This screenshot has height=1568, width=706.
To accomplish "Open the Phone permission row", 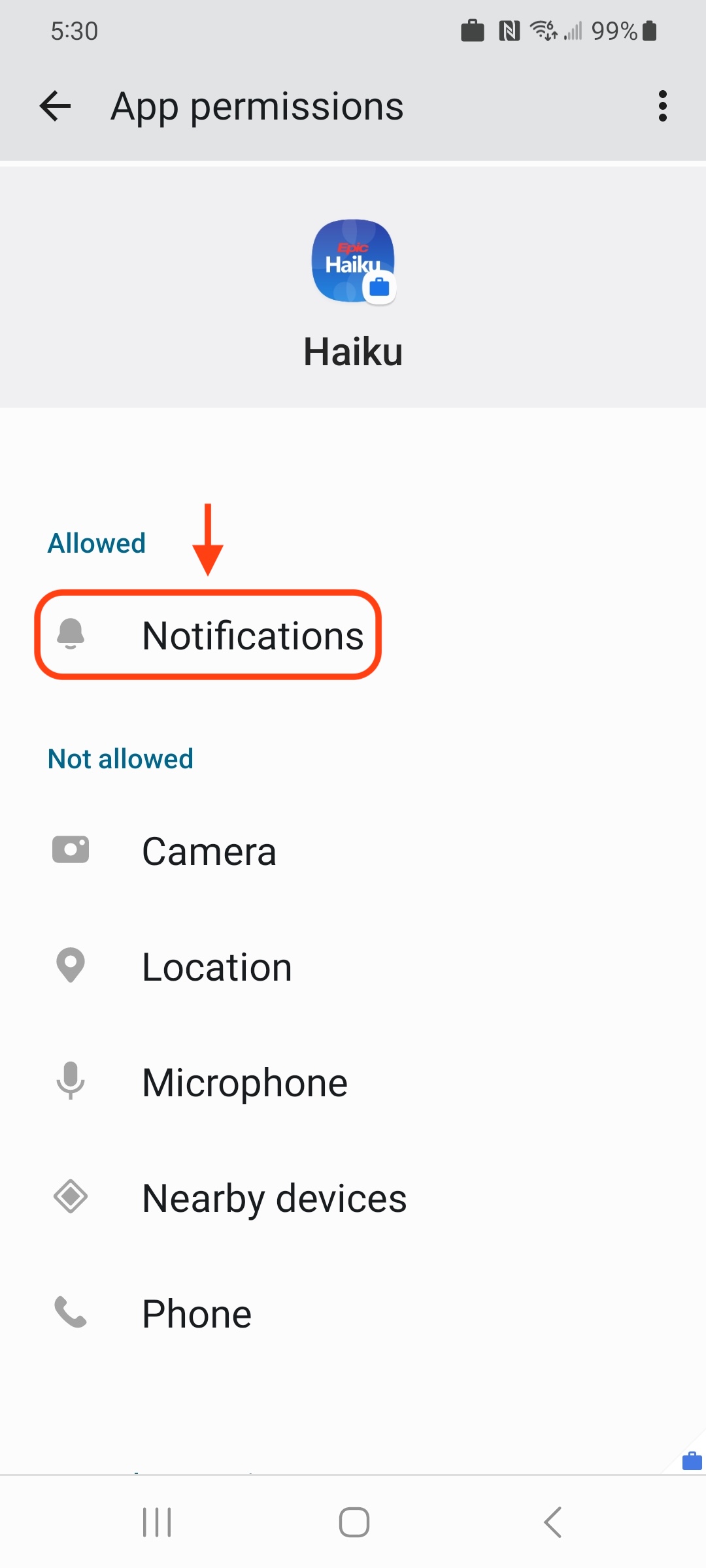I will pos(197,1314).
